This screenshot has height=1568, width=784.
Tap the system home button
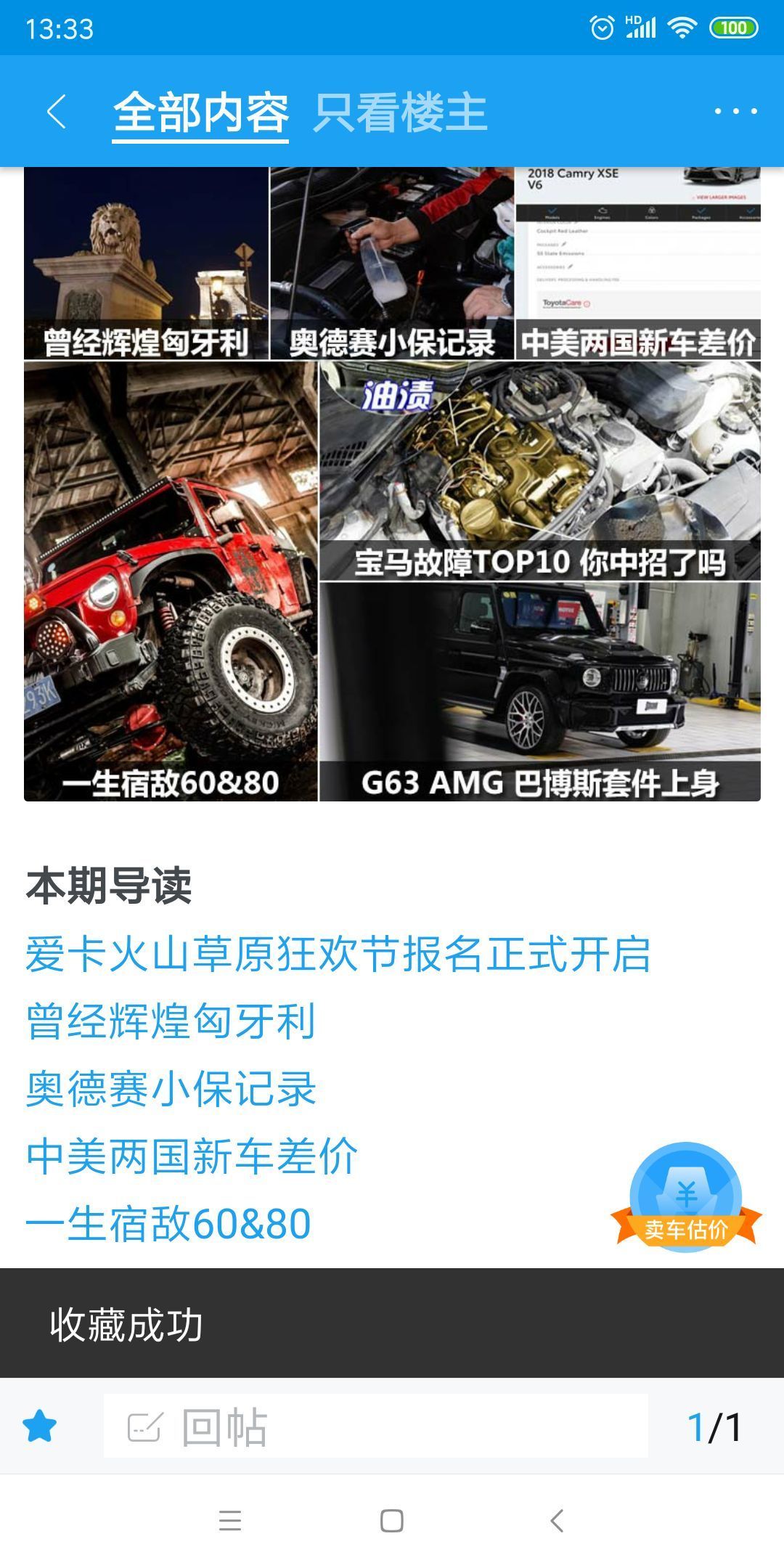pyautogui.click(x=392, y=1521)
